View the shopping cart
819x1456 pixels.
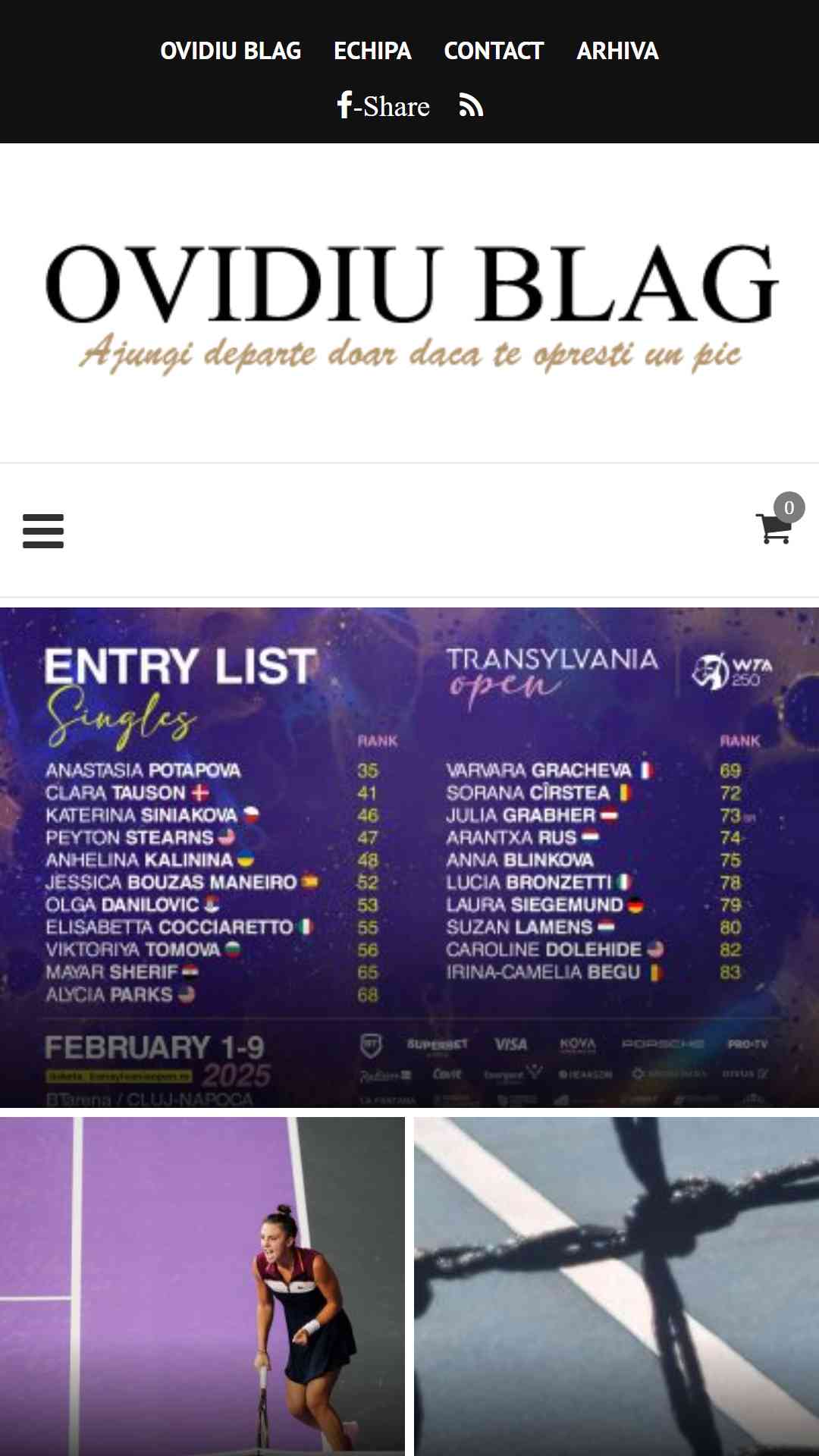775,527
